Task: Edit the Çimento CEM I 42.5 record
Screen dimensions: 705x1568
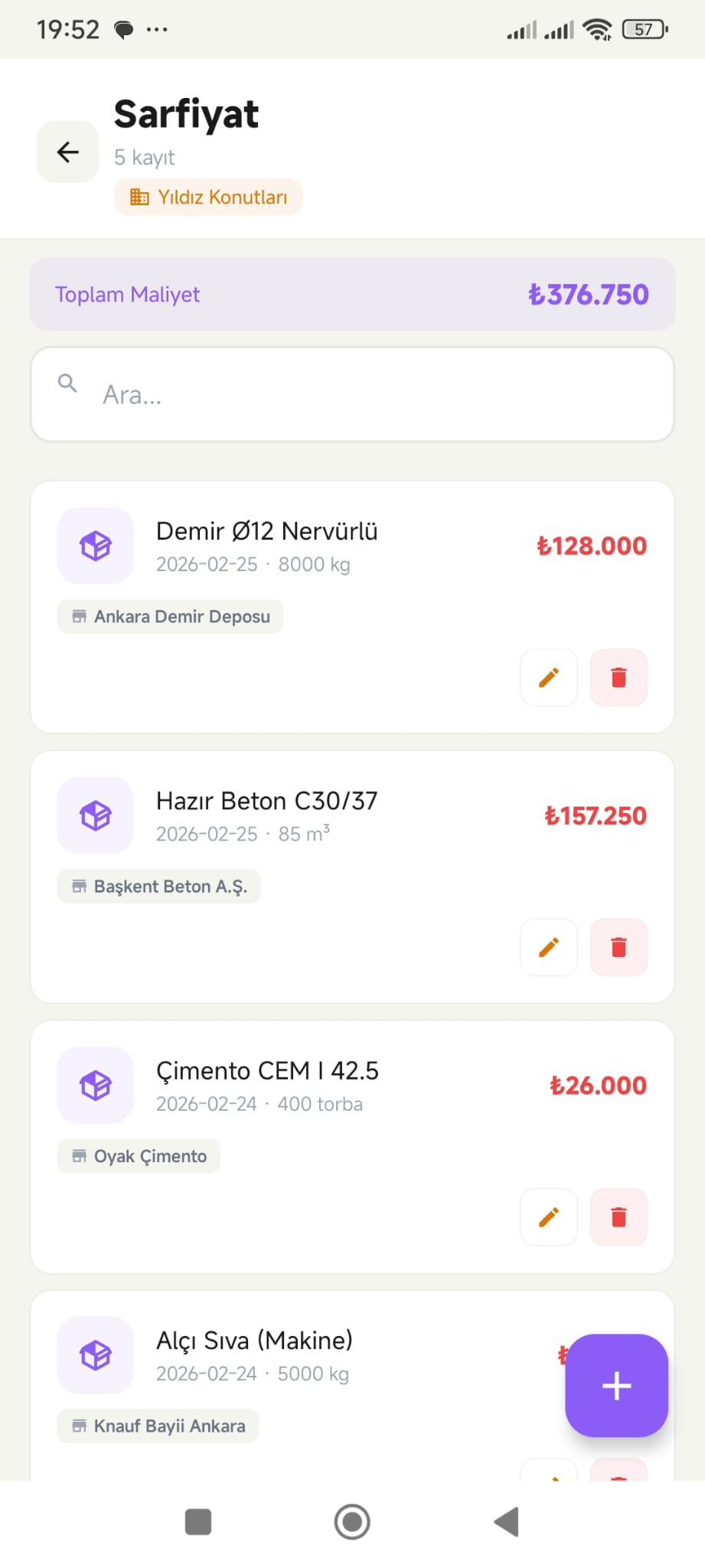Action: point(548,1217)
